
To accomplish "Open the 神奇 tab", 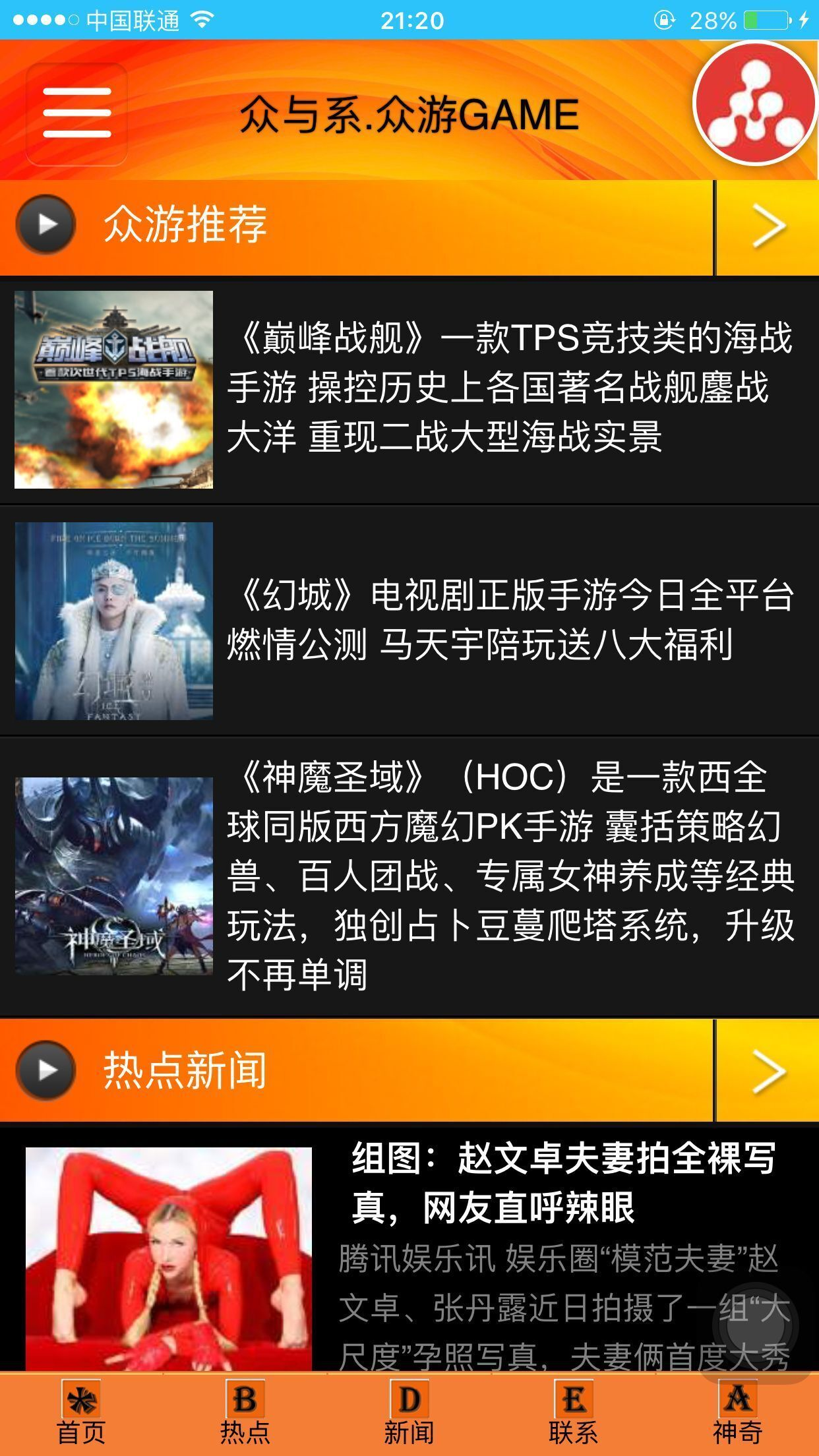I will pos(737,1414).
